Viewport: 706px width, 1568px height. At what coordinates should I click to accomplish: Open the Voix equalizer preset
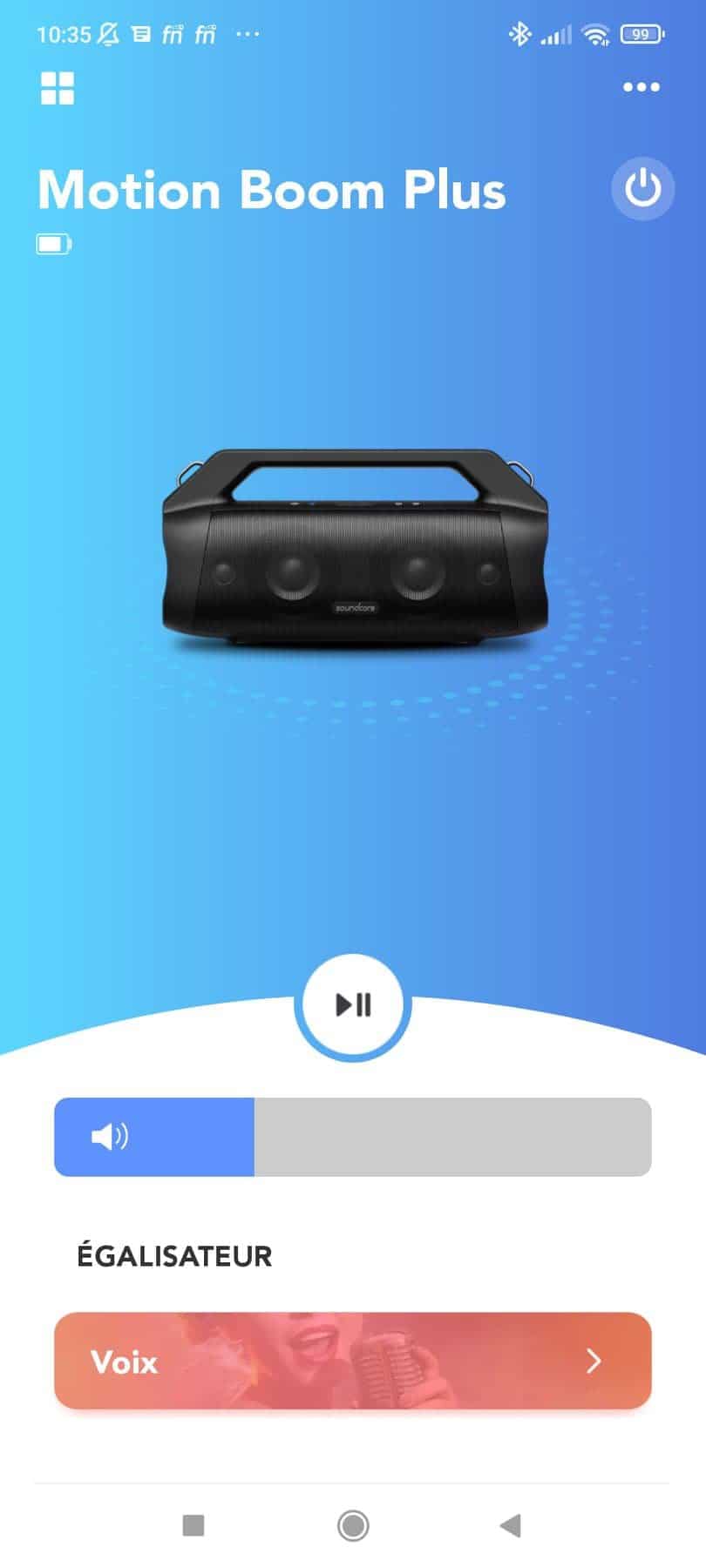(352, 1361)
